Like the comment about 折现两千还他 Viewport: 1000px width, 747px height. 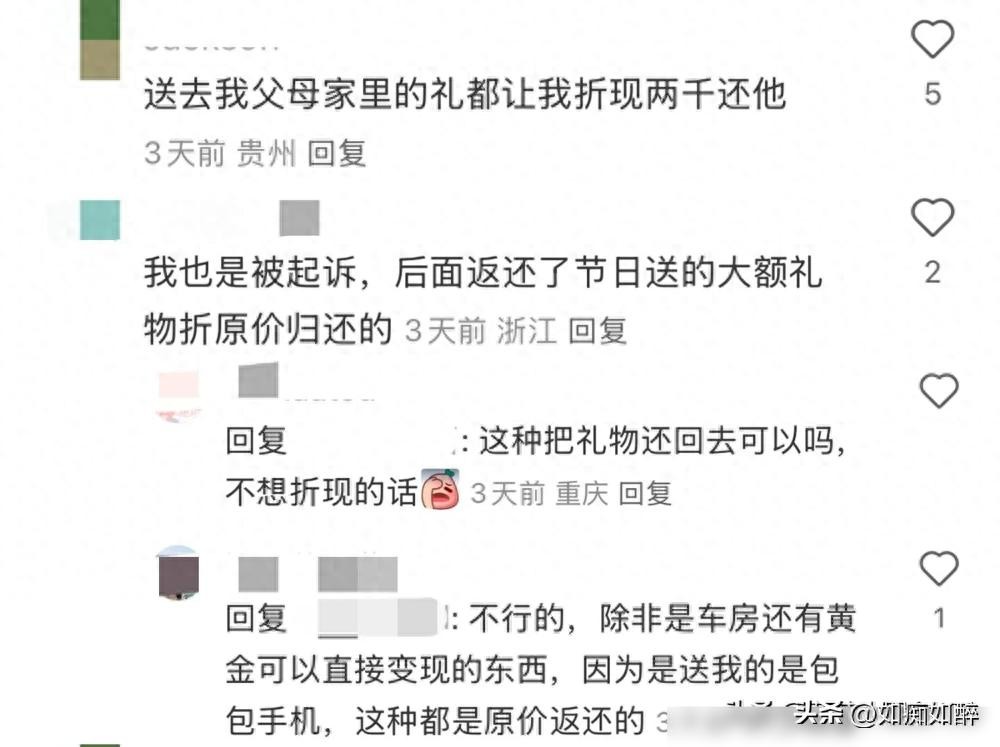click(932, 40)
